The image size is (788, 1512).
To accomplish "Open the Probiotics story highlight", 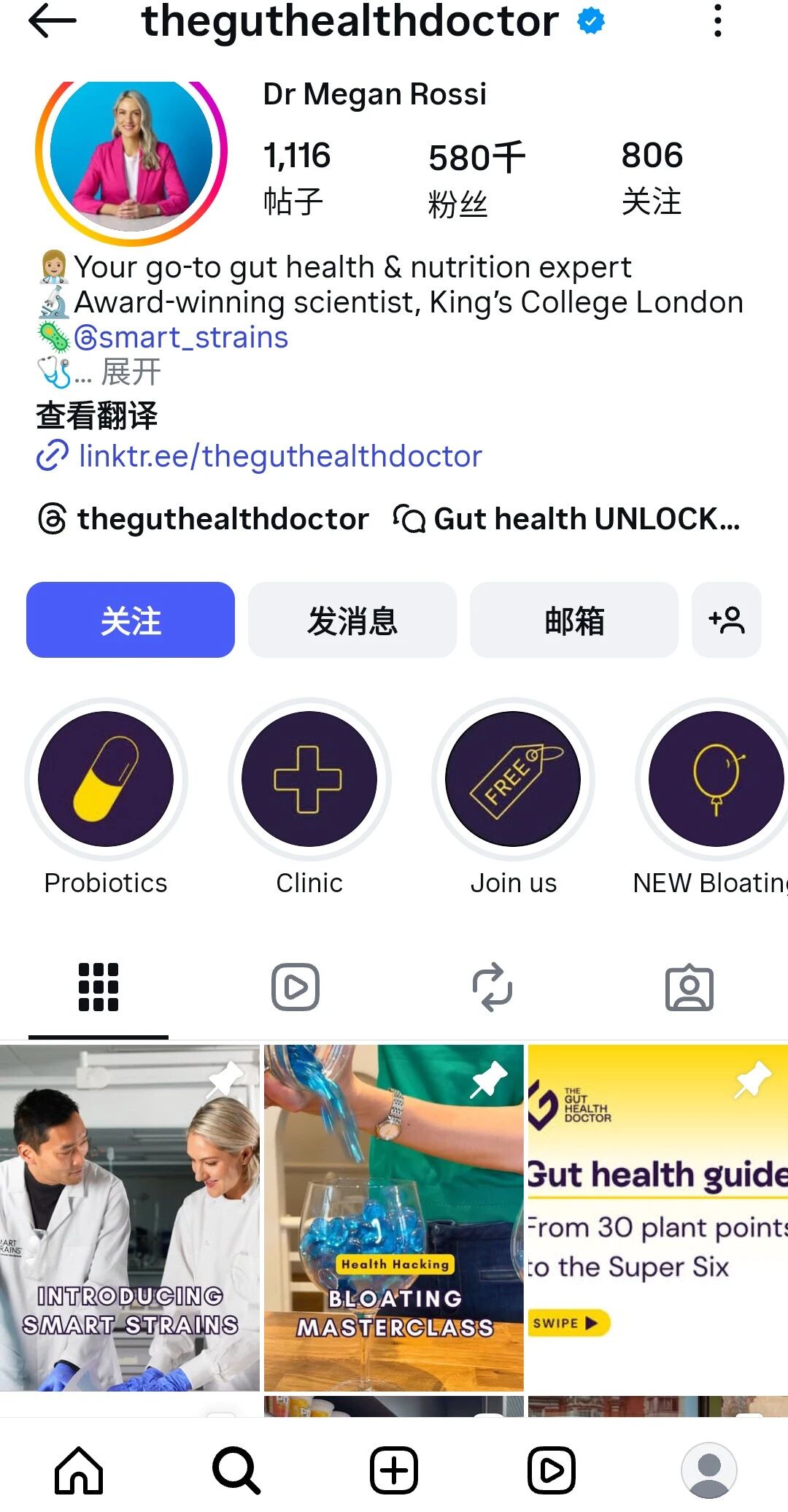I will pos(106,779).
